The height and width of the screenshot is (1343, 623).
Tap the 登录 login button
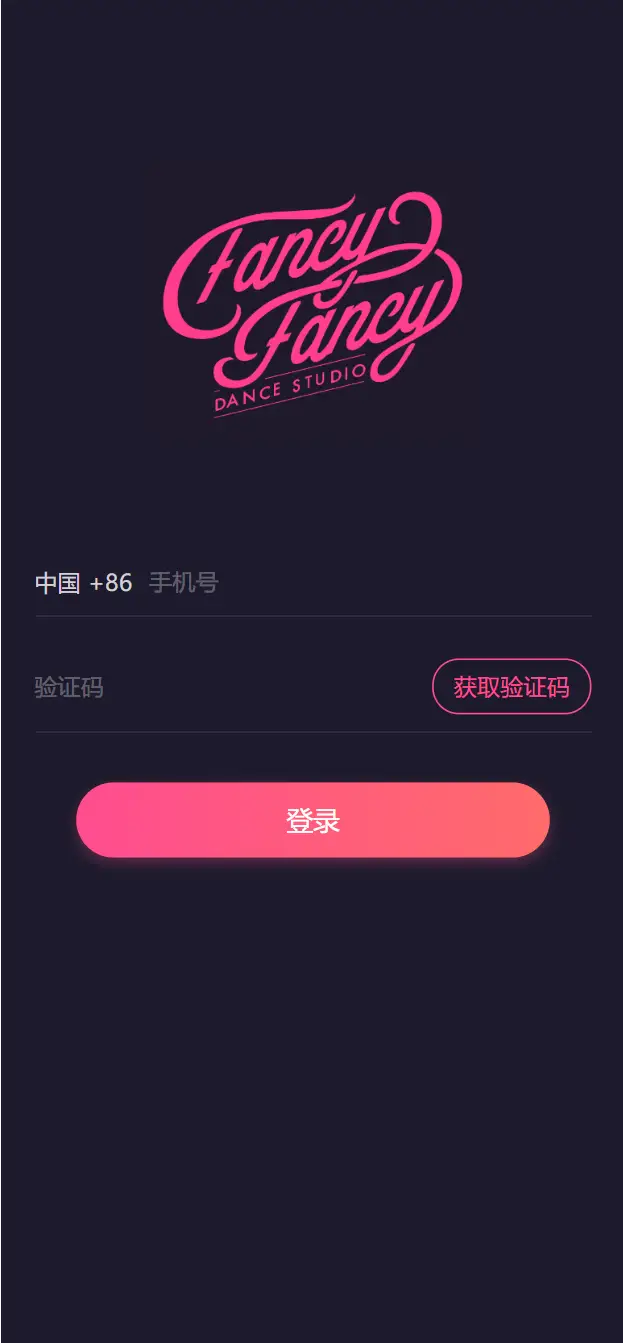tap(312, 820)
